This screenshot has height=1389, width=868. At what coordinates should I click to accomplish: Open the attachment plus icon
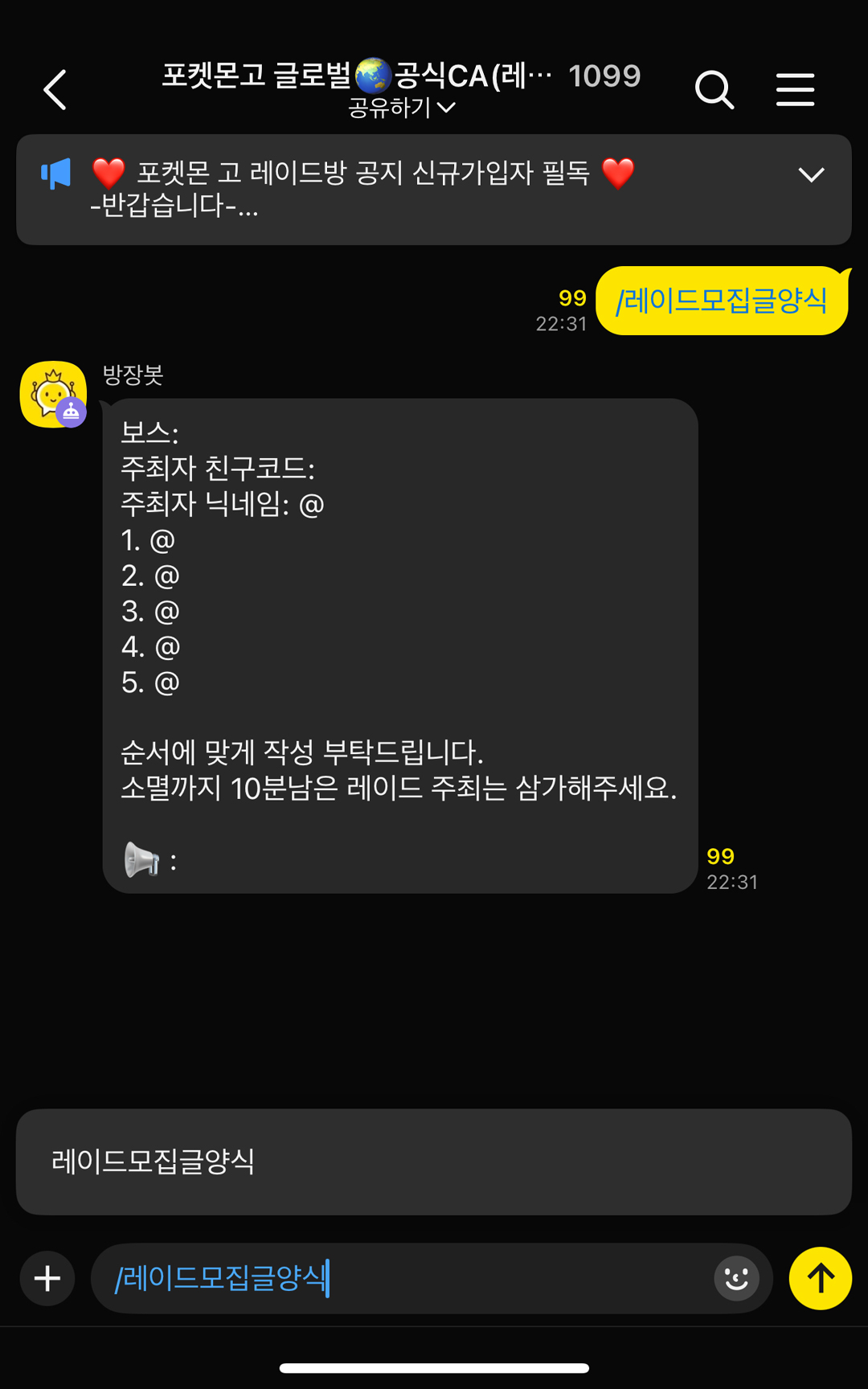coord(47,1278)
